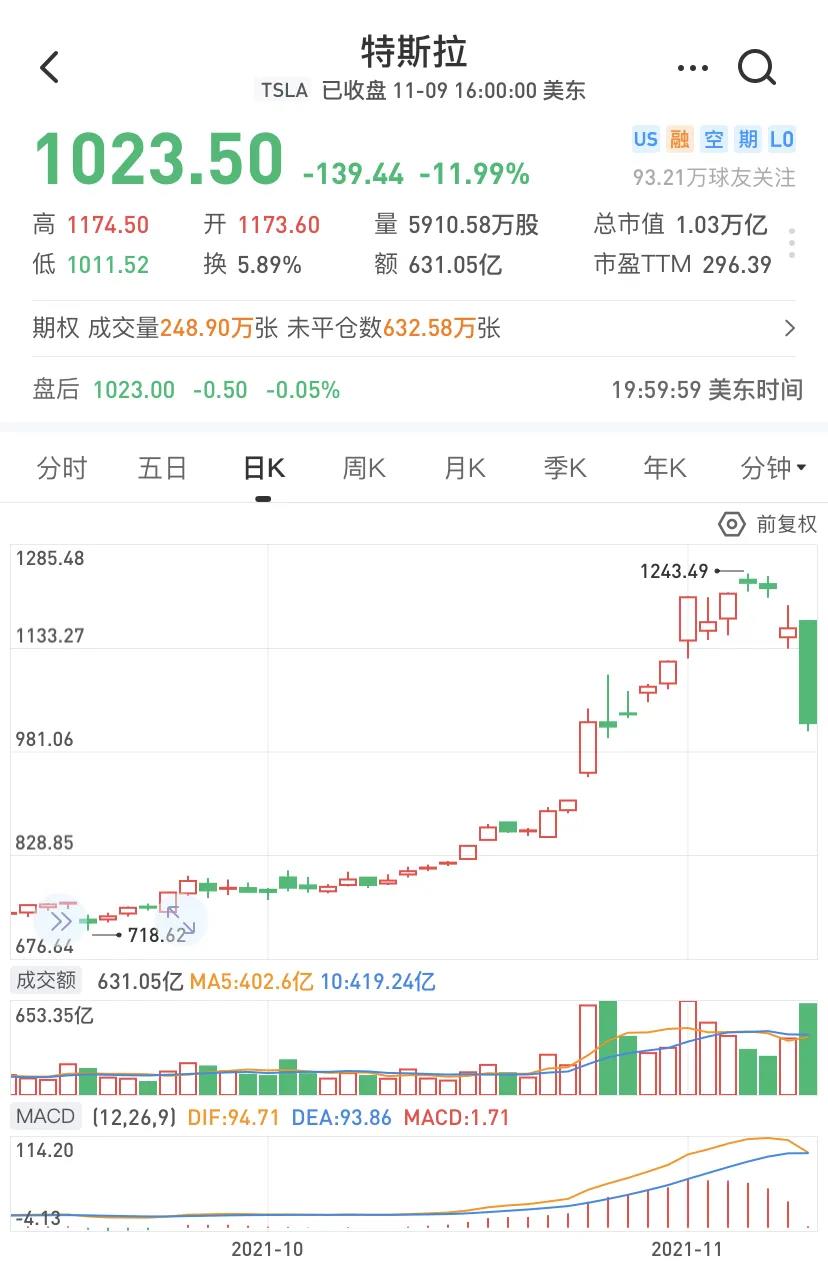This screenshot has width=828, height=1268.
Task: Go back from the Tesla stock page
Action: pyautogui.click(x=50, y=68)
